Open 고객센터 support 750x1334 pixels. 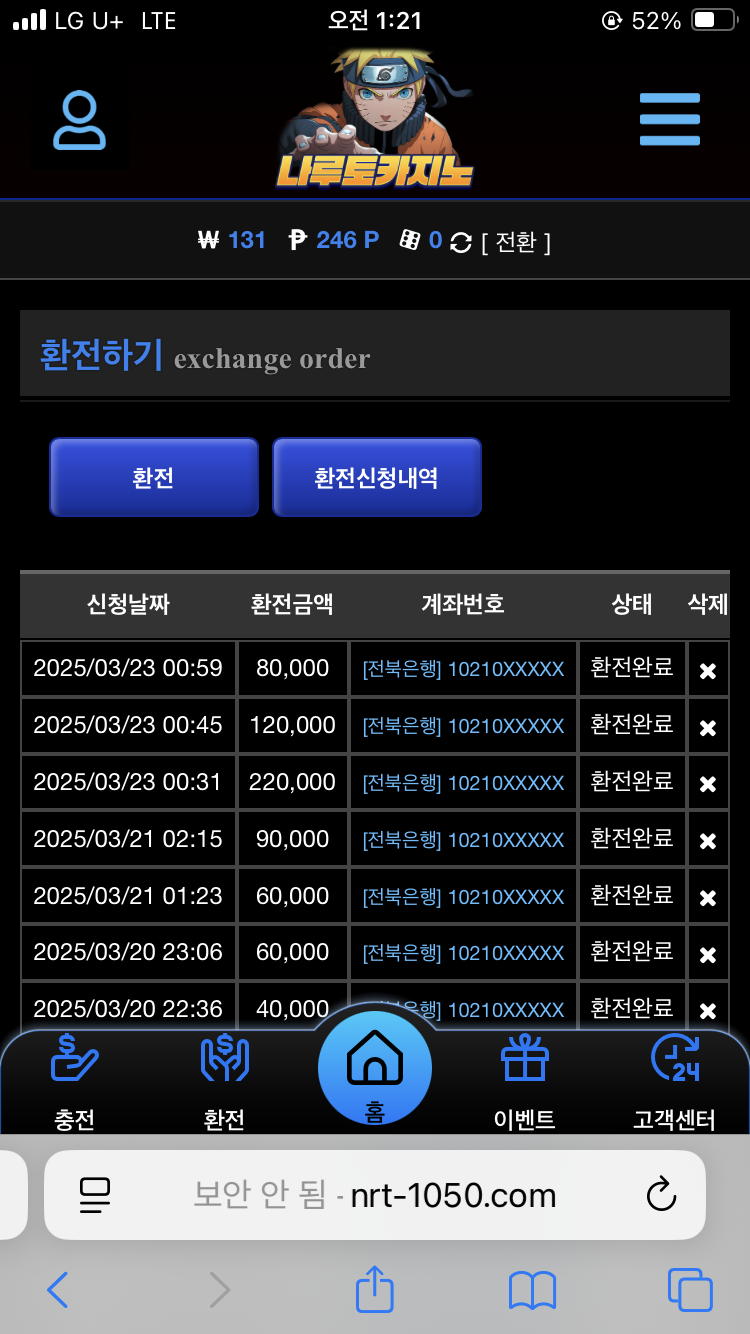[x=675, y=1082]
